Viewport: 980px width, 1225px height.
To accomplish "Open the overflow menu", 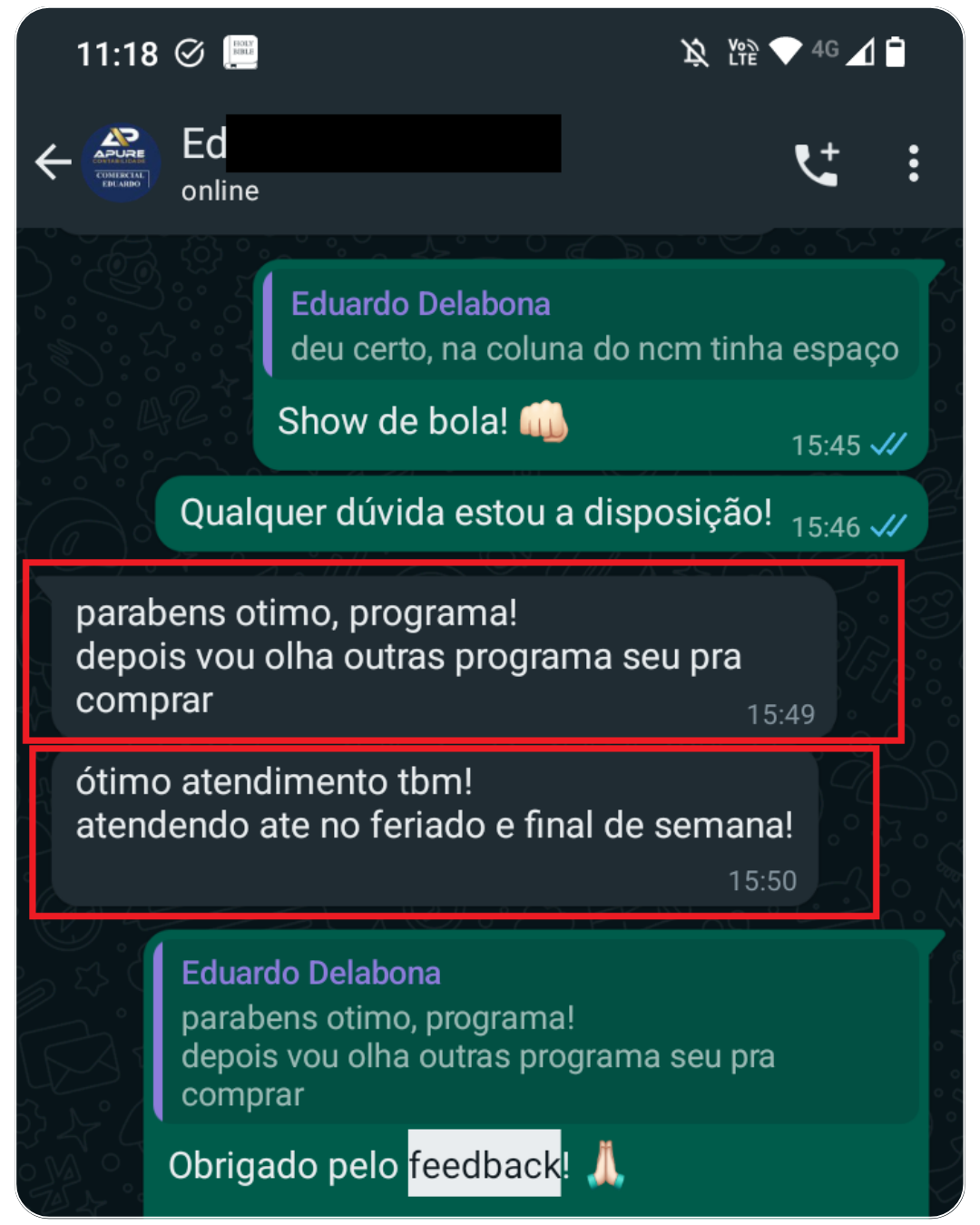I will pyautogui.click(x=913, y=164).
